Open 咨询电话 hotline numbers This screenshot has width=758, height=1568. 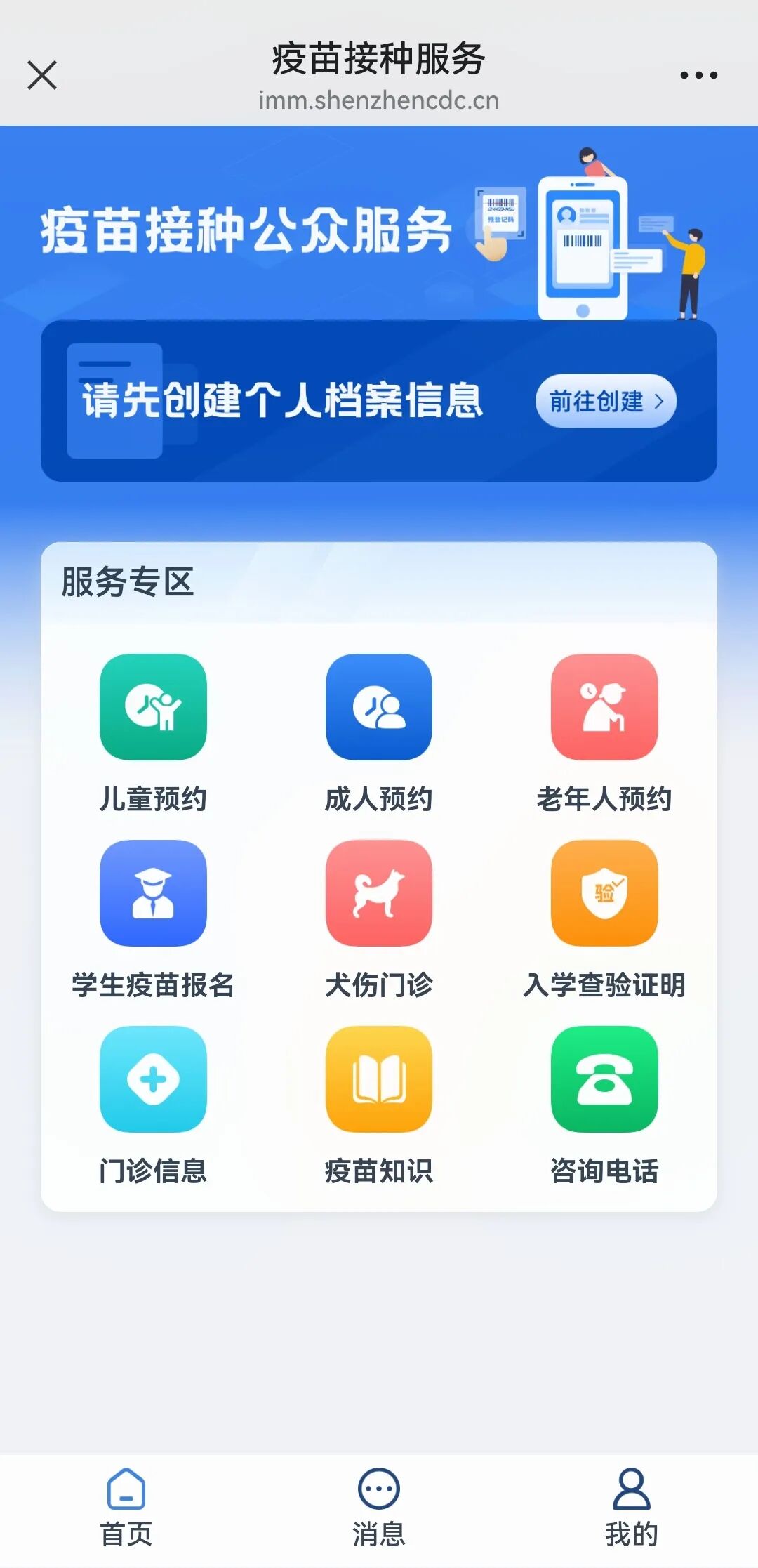604,1079
